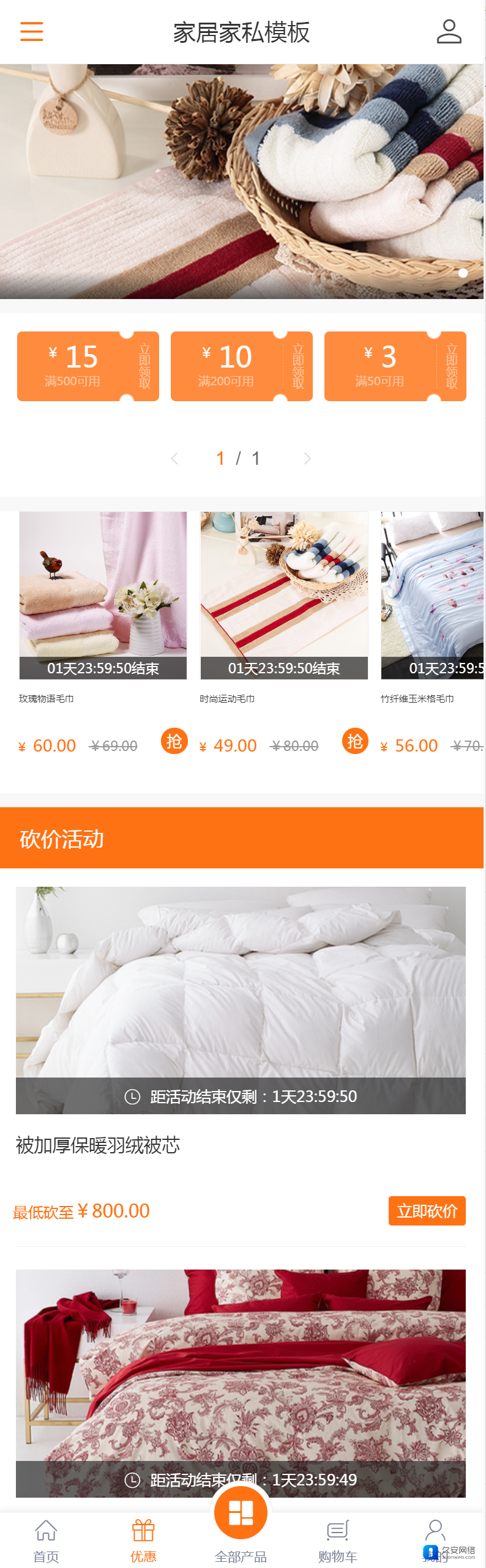Tap 立即砍价 for the down quilt
The image size is (486, 1568).
pos(427,1211)
